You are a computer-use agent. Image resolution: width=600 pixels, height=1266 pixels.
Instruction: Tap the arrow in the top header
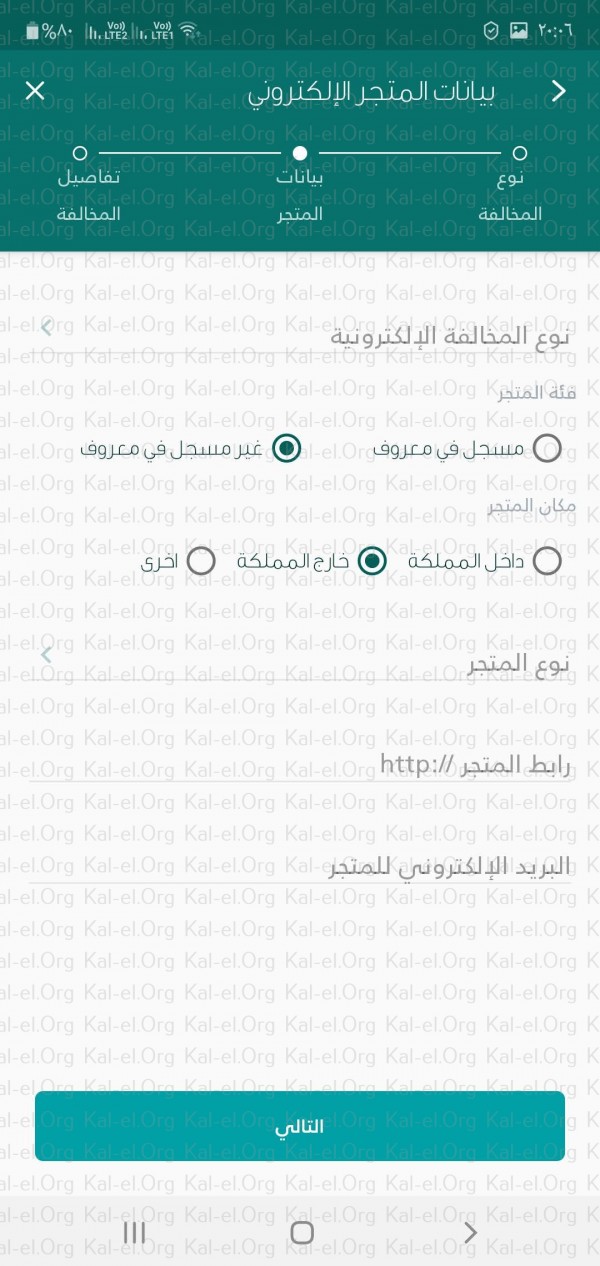pyautogui.click(x=559, y=91)
